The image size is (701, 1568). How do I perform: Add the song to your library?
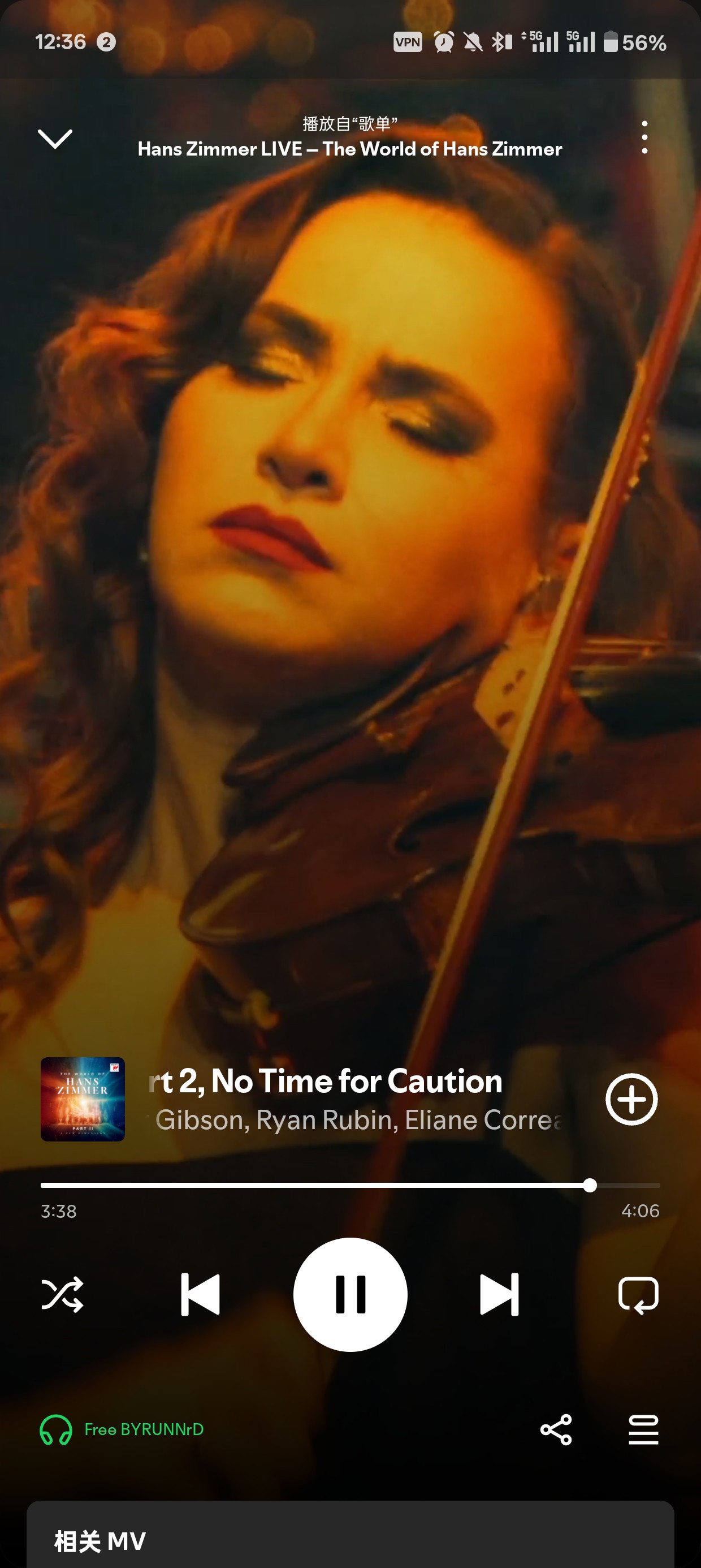631,1099
